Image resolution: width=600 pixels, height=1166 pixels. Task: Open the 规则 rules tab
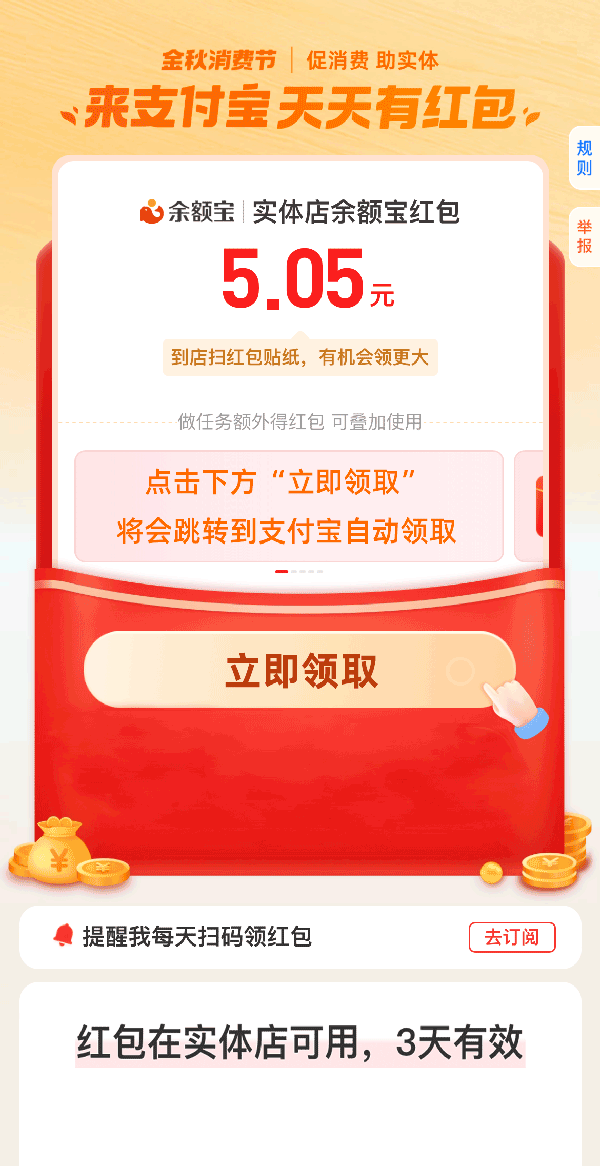coord(584,158)
